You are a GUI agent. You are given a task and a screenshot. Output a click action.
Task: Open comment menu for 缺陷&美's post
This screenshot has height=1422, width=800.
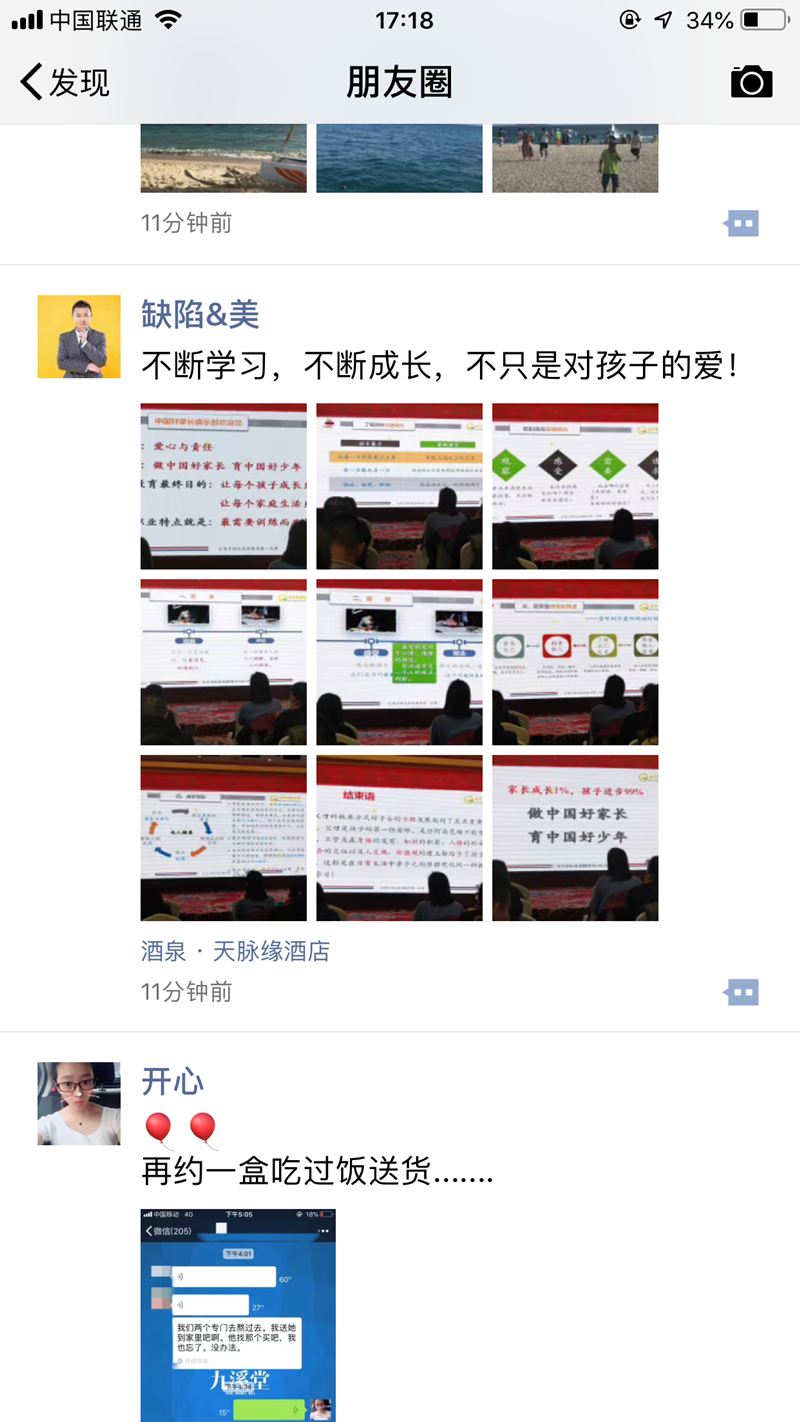click(742, 992)
